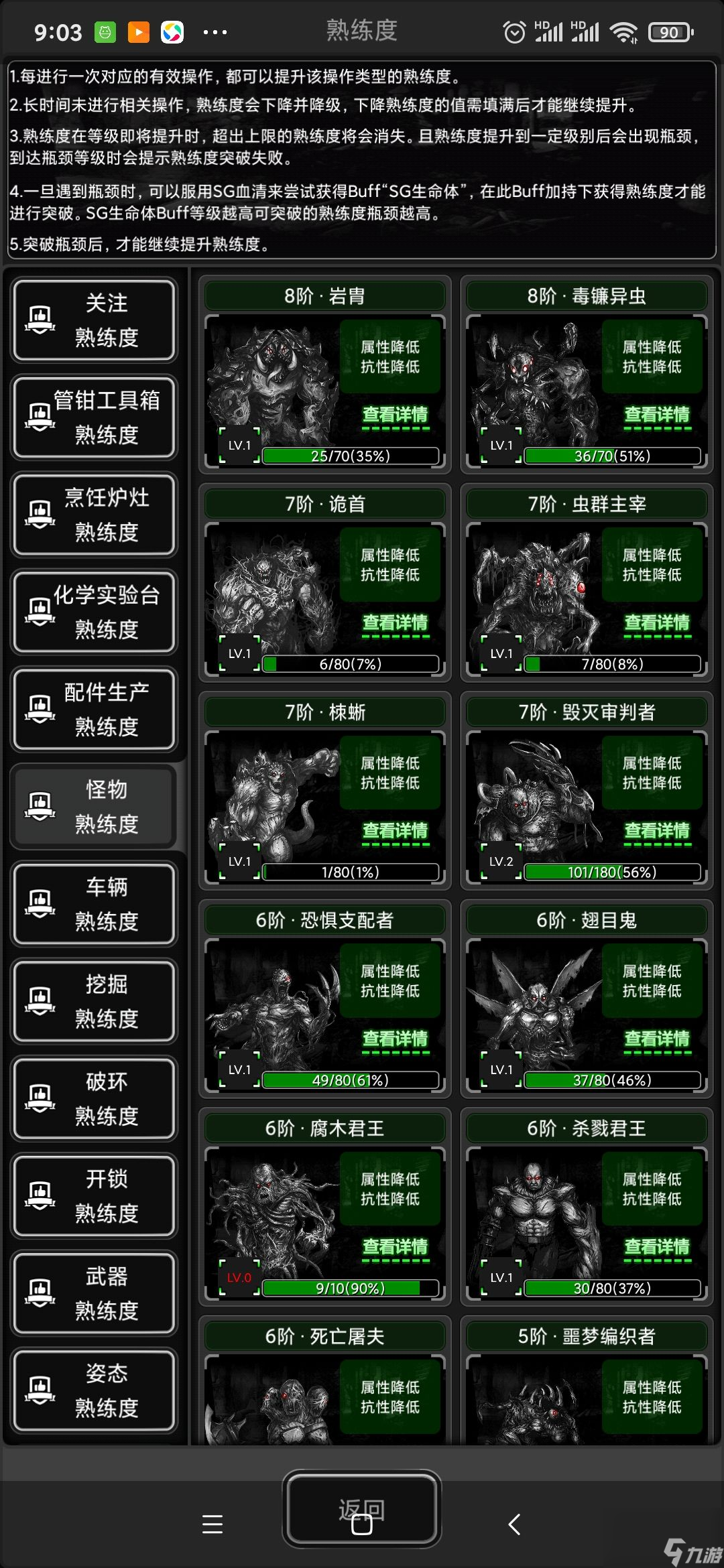
Task: Select 开锁熟练度 tab
Action: tap(94, 1195)
